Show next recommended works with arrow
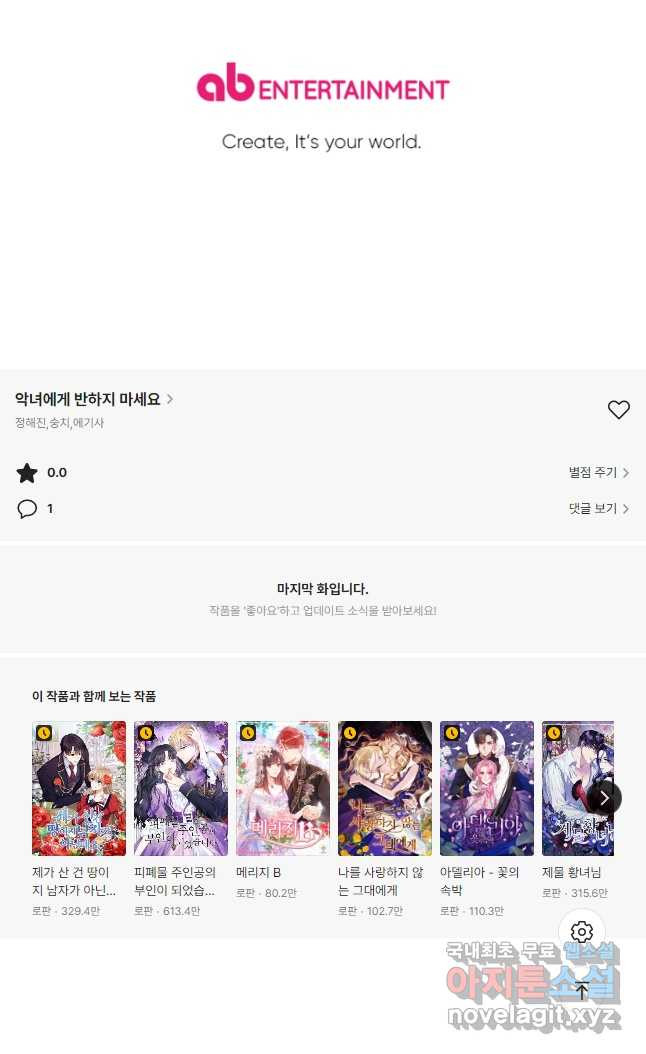The height and width of the screenshot is (1054, 646). coord(603,797)
